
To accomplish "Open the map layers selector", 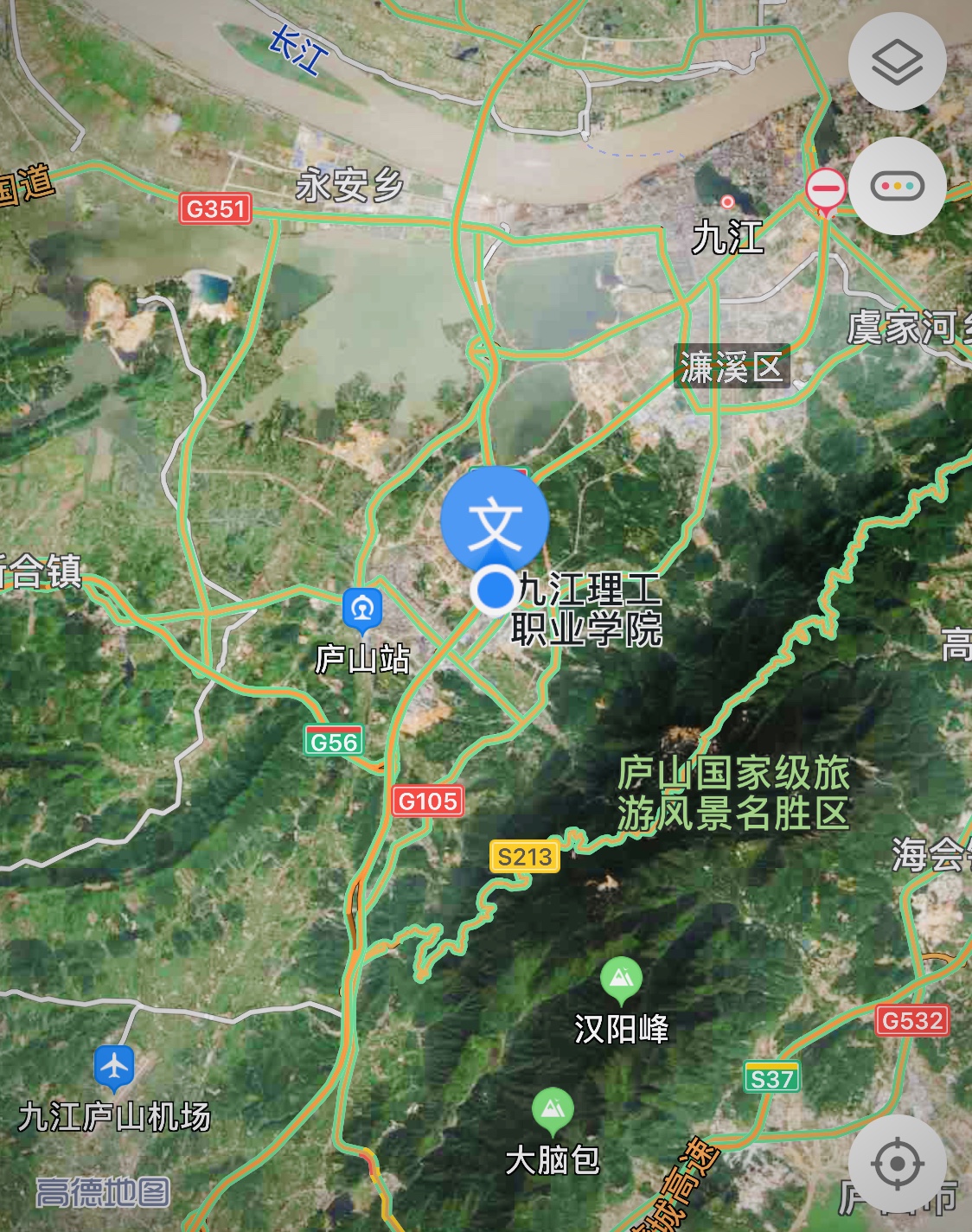I will [897, 62].
